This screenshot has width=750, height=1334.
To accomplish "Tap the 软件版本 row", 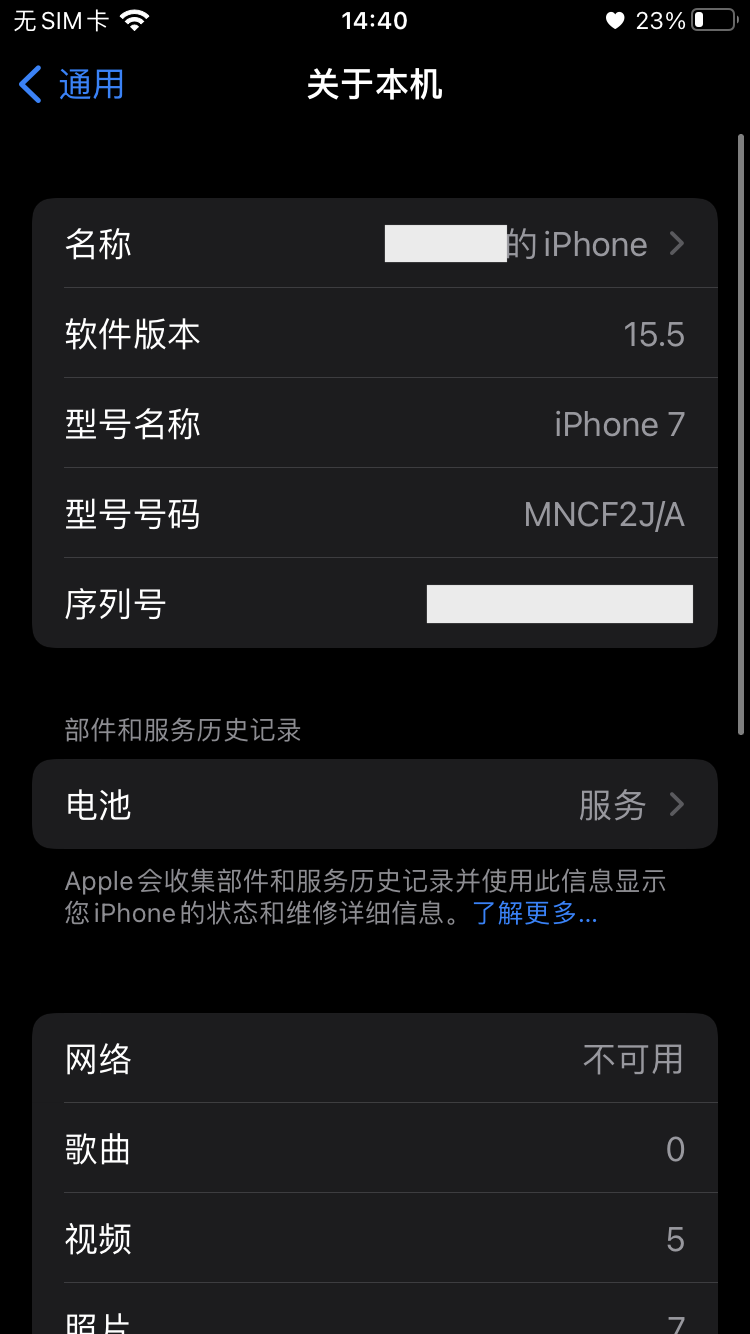I will pyautogui.click(x=375, y=334).
